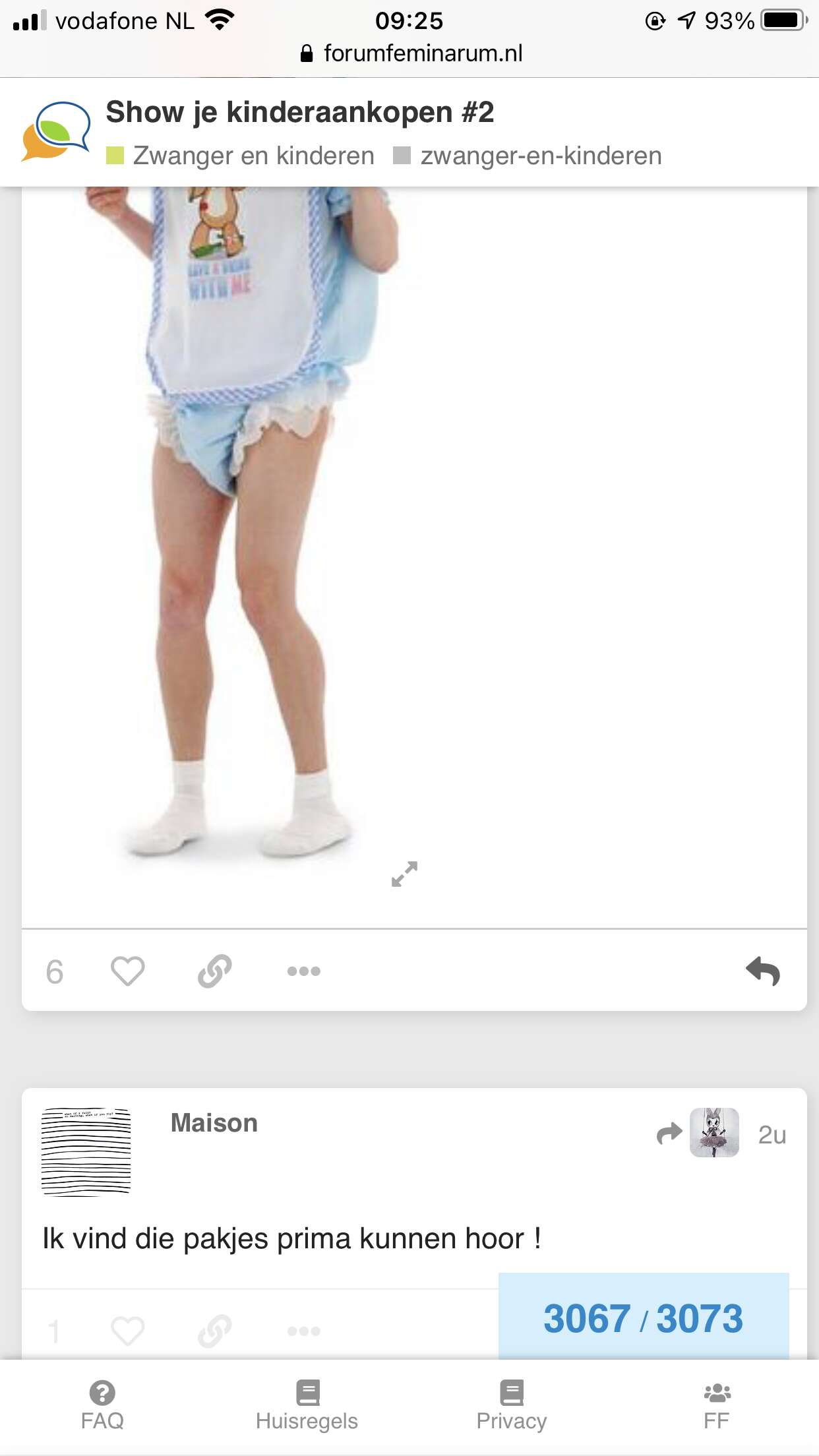The width and height of the screenshot is (819, 1456).
Task: Like Maison's post
Action: point(127,1331)
